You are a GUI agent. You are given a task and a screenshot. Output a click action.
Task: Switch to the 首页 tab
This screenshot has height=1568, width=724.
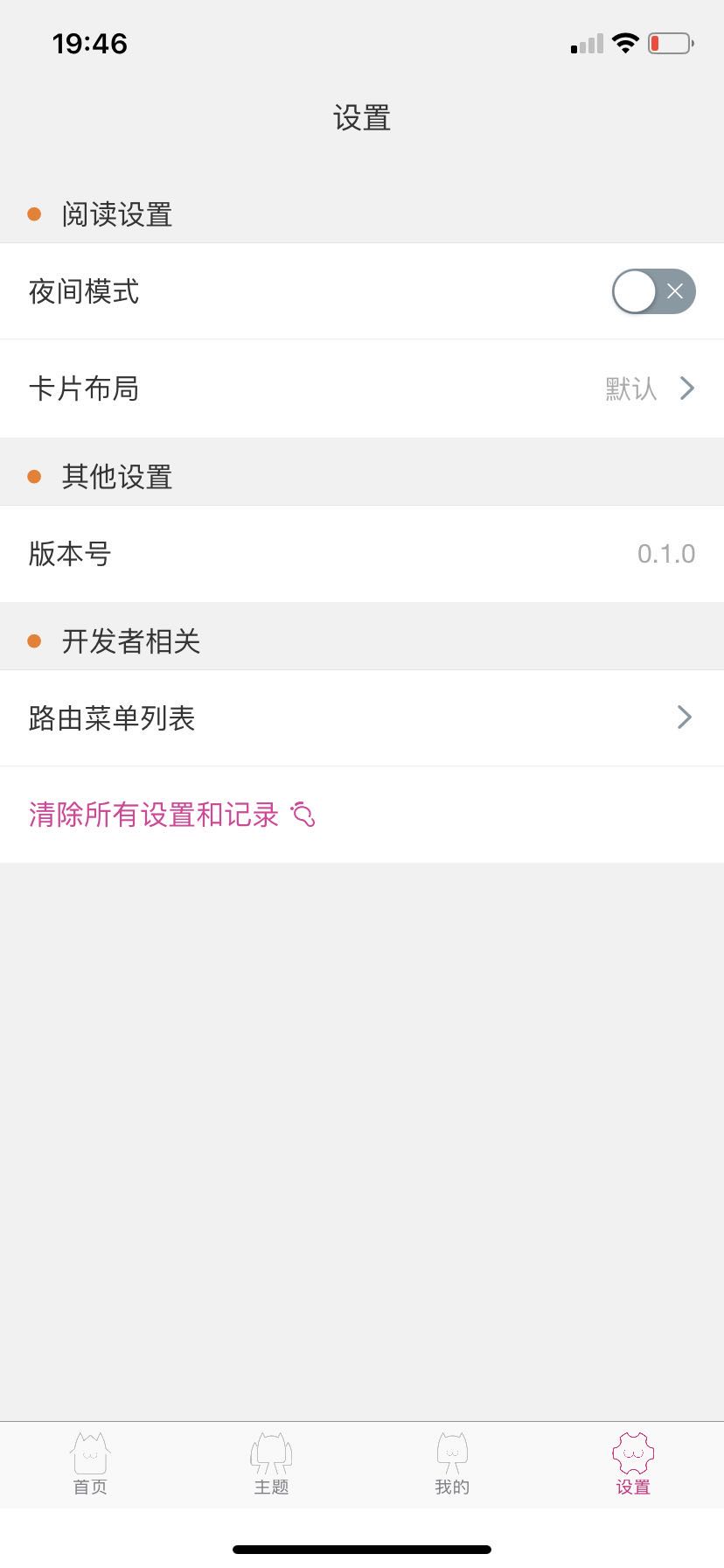coord(89,1461)
